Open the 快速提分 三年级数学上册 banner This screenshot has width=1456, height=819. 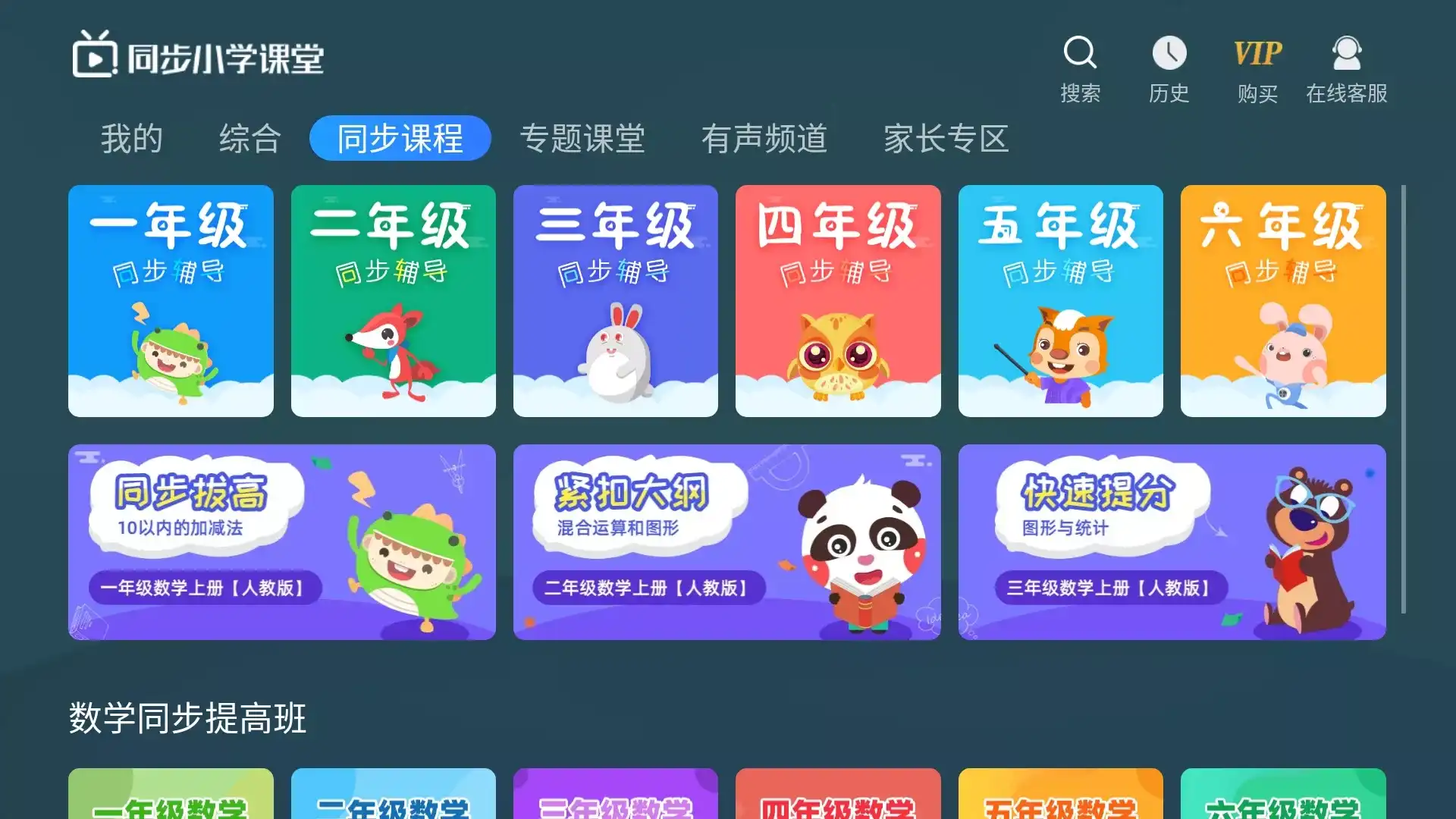(x=1172, y=542)
